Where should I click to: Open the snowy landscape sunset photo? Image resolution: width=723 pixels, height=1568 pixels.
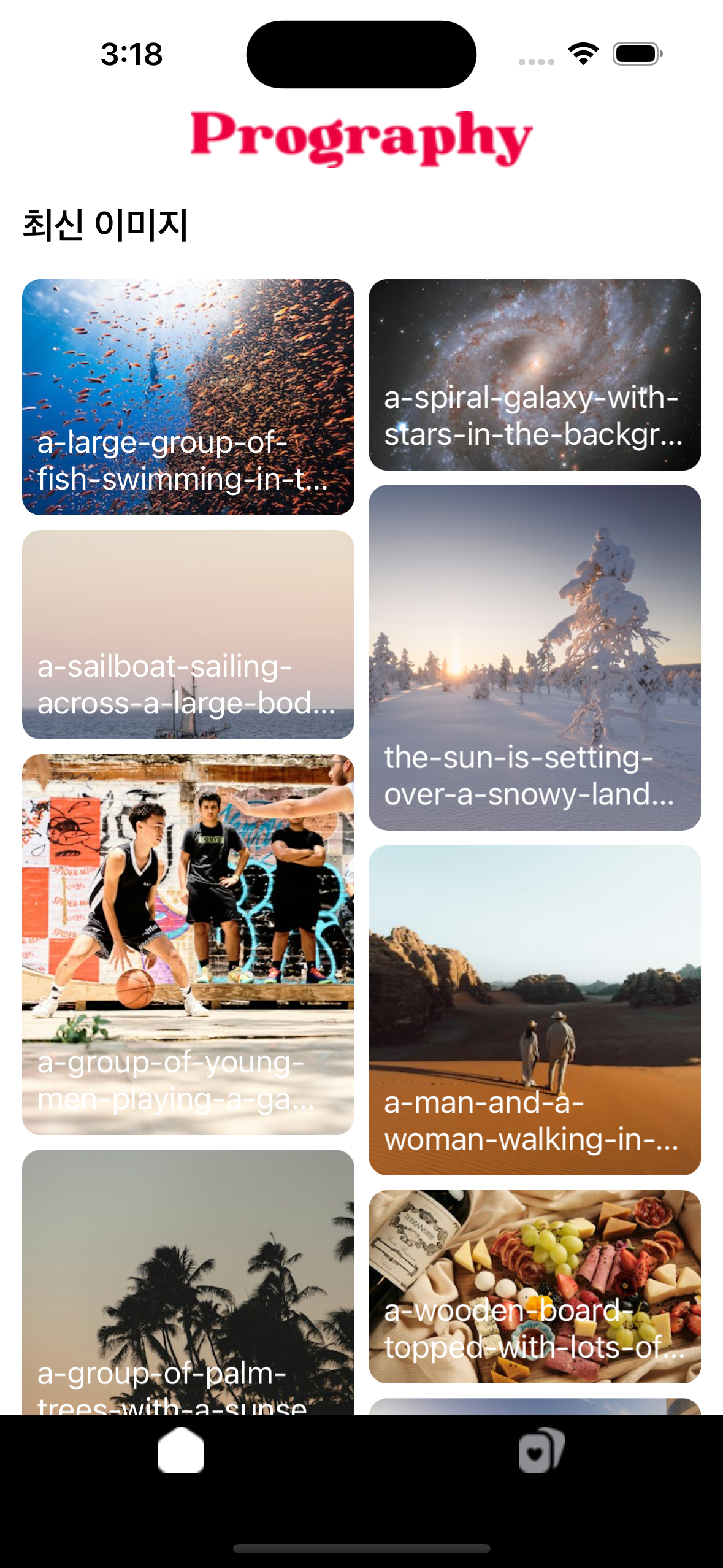click(x=534, y=657)
